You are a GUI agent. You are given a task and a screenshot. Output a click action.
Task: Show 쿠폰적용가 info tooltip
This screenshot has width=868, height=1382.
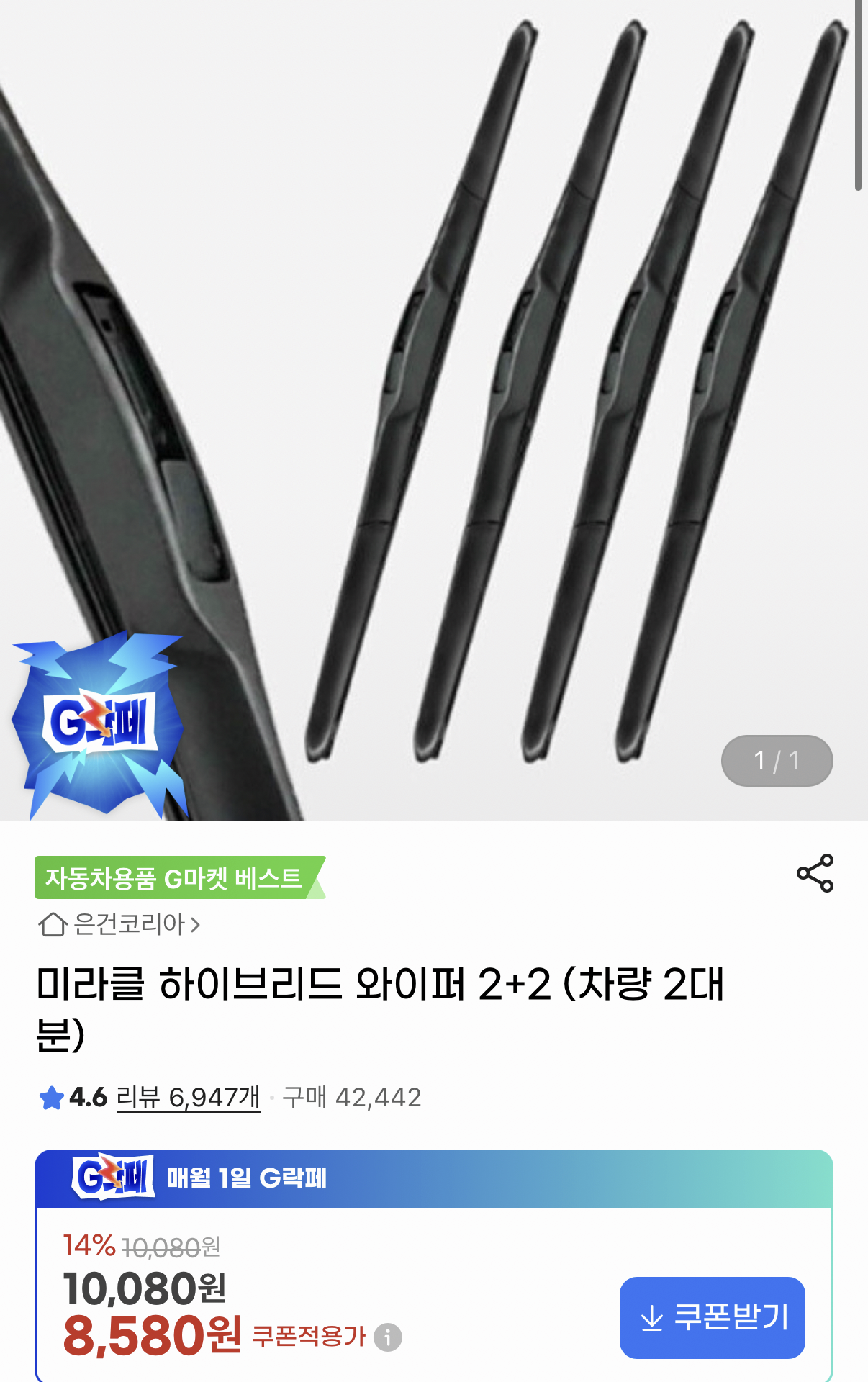pyautogui.click(x=388, y=1337)
